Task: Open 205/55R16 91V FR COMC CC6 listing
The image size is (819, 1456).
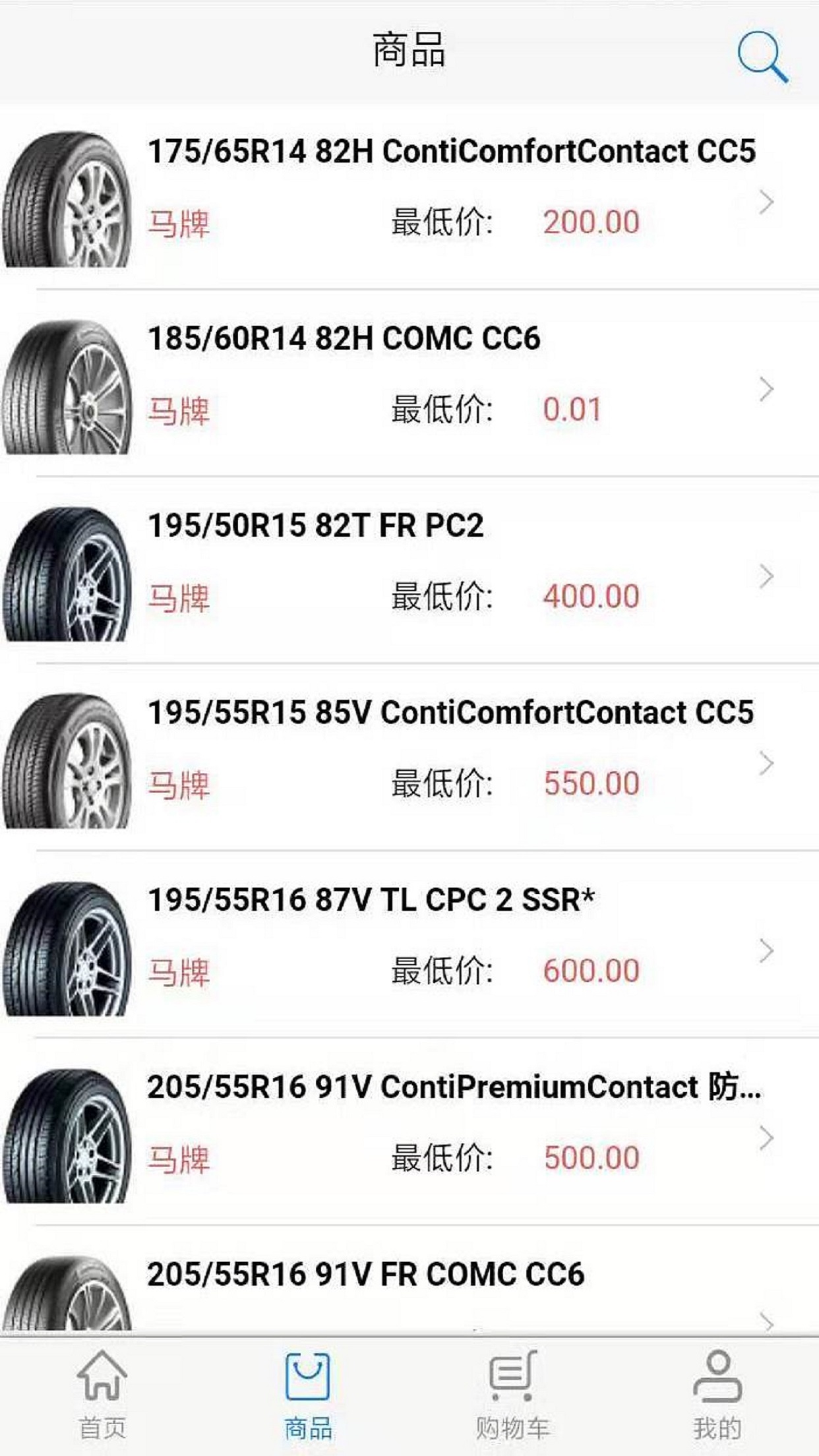Action: 409,1286
